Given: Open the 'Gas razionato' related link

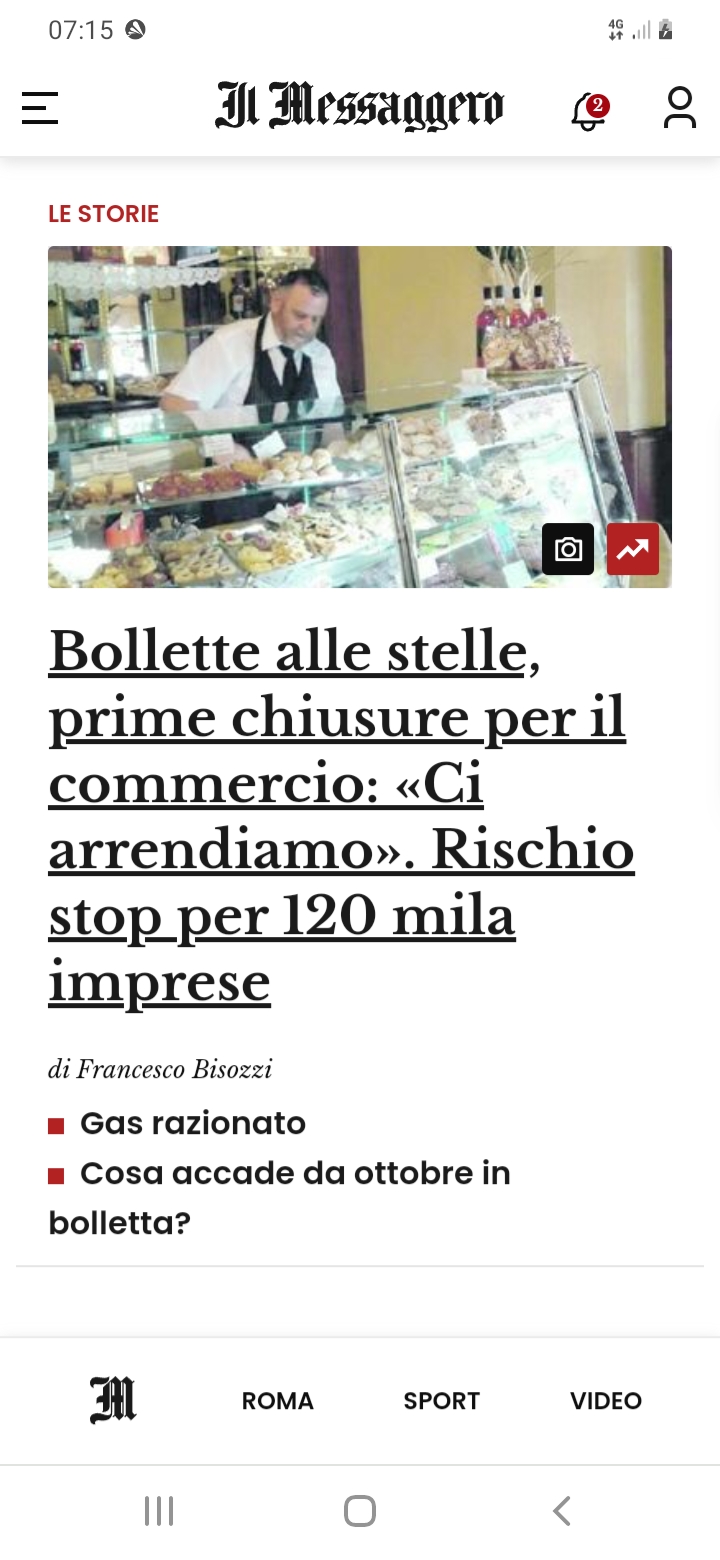Looking at the screenshot, I should pos(192,1123).
